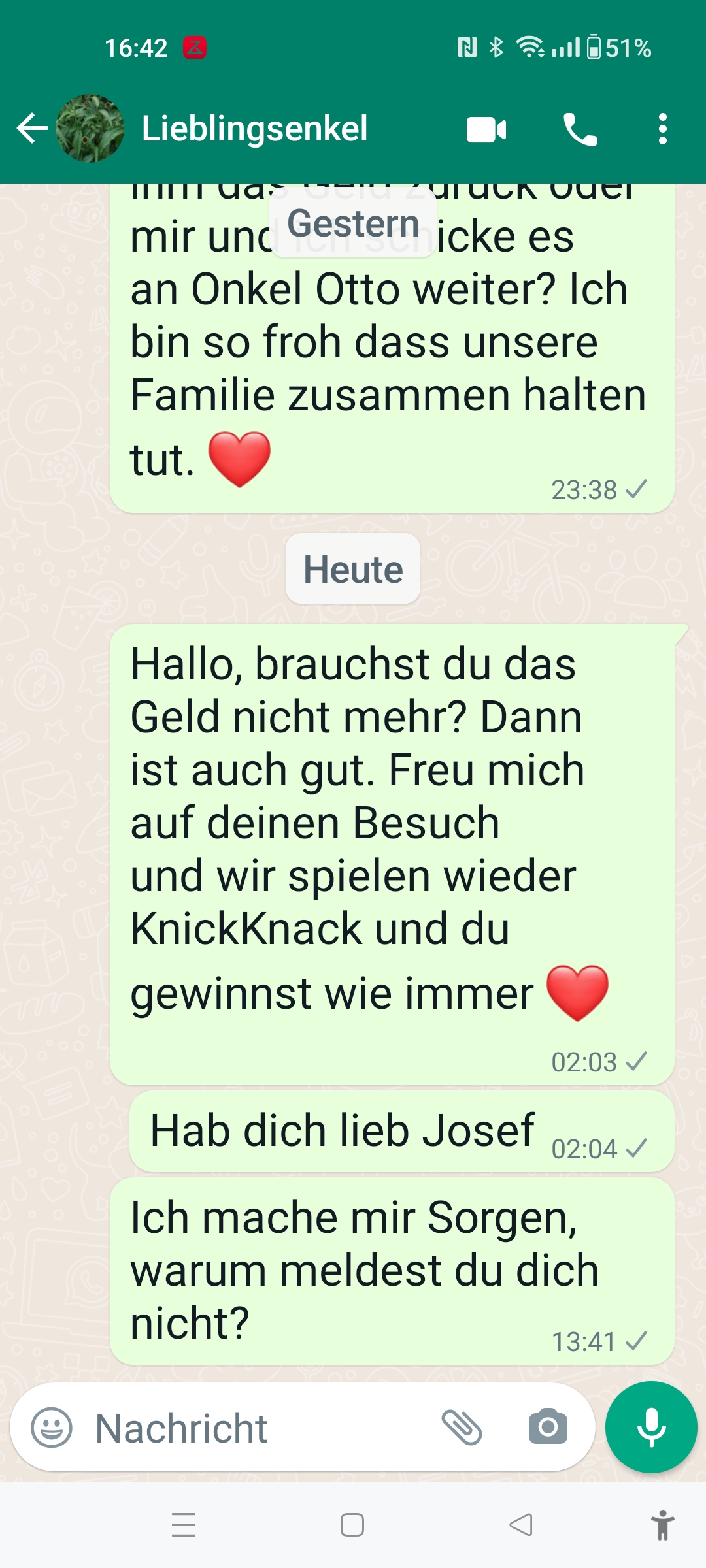Open the three-dot overflow menu
This screenshot has height=1568, width=706.
[662, 129]
